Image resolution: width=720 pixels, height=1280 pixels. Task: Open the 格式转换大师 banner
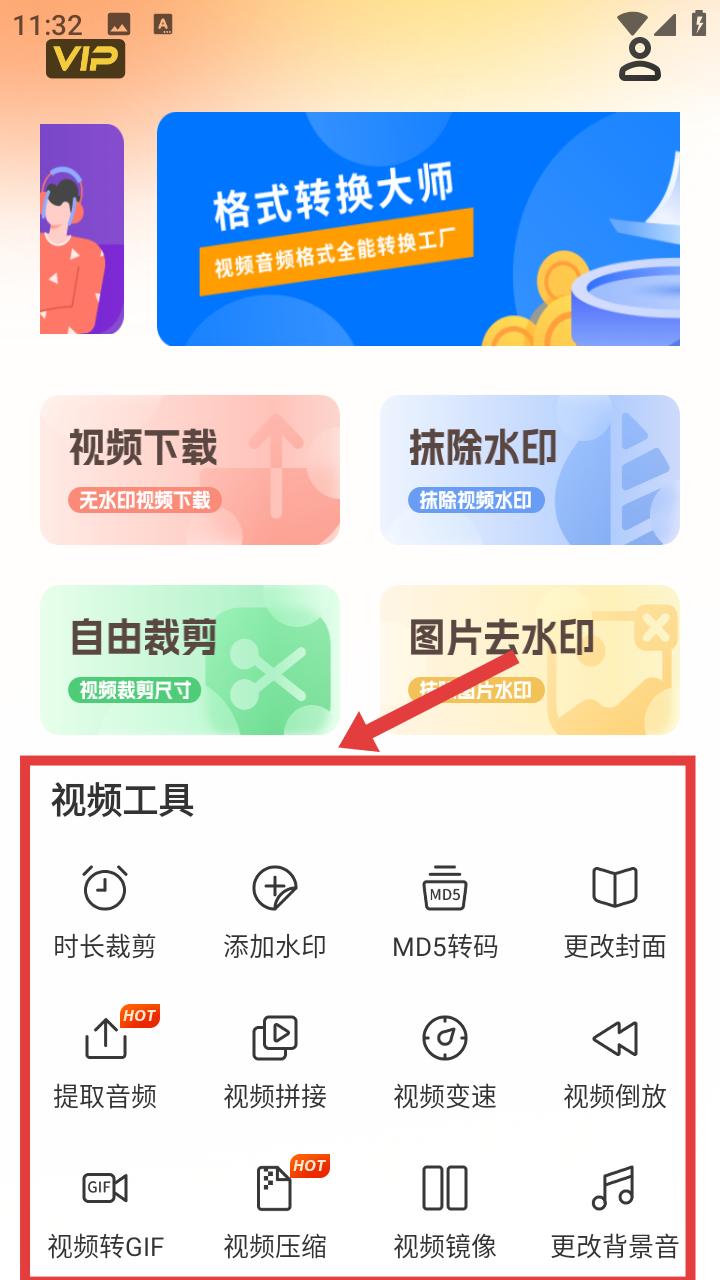418,229
